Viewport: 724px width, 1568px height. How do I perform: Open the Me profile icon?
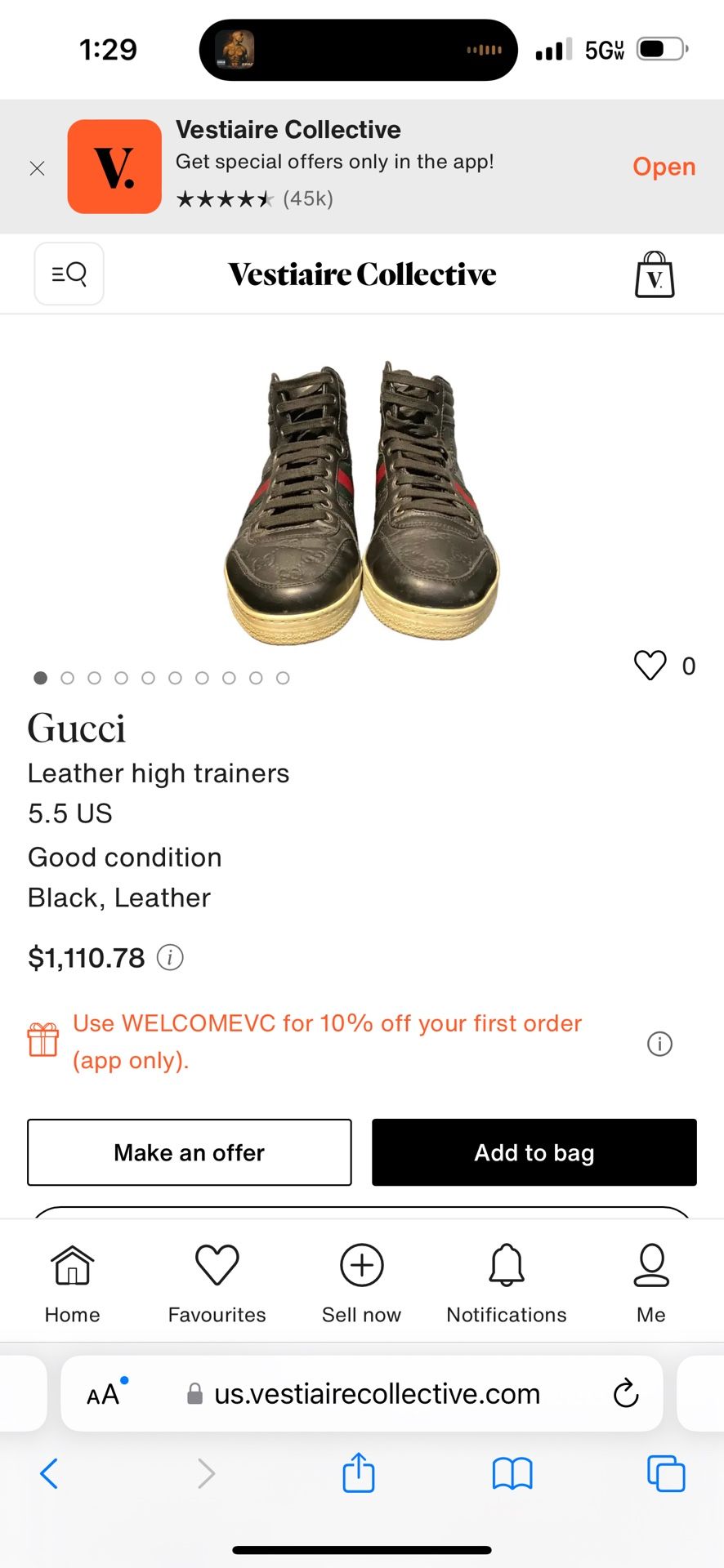[x=650, y=1263]
